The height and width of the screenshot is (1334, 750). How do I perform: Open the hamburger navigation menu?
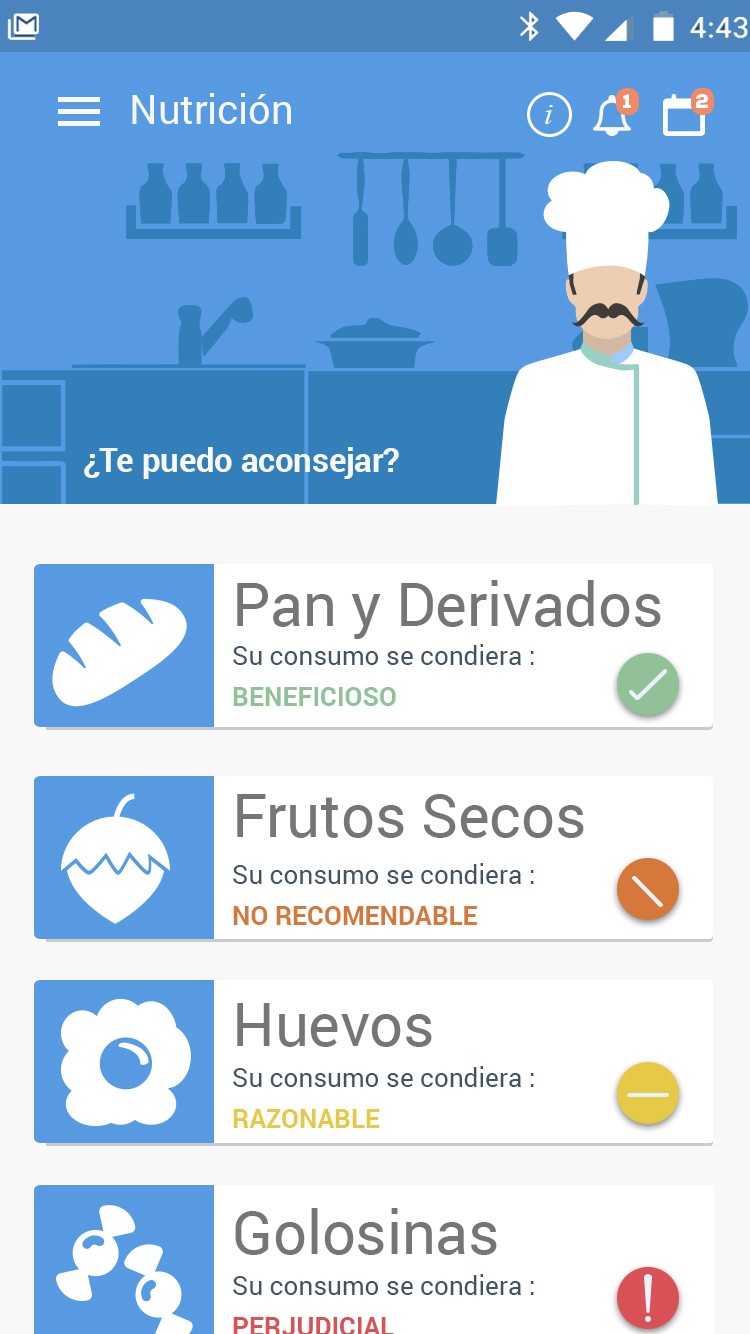tap(79, 111)
